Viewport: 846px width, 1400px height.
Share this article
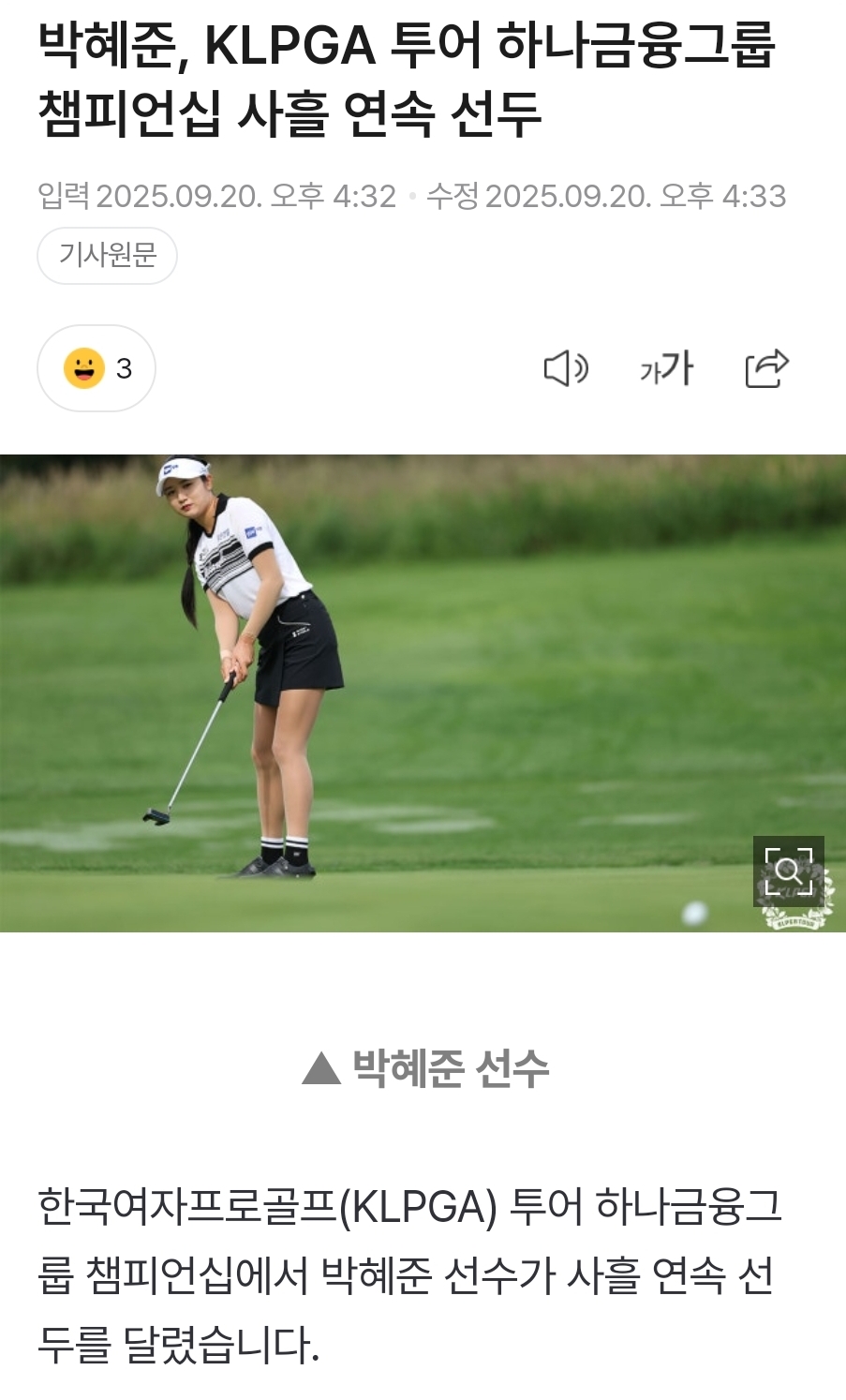pyautogui.click(x=766, y=368)
